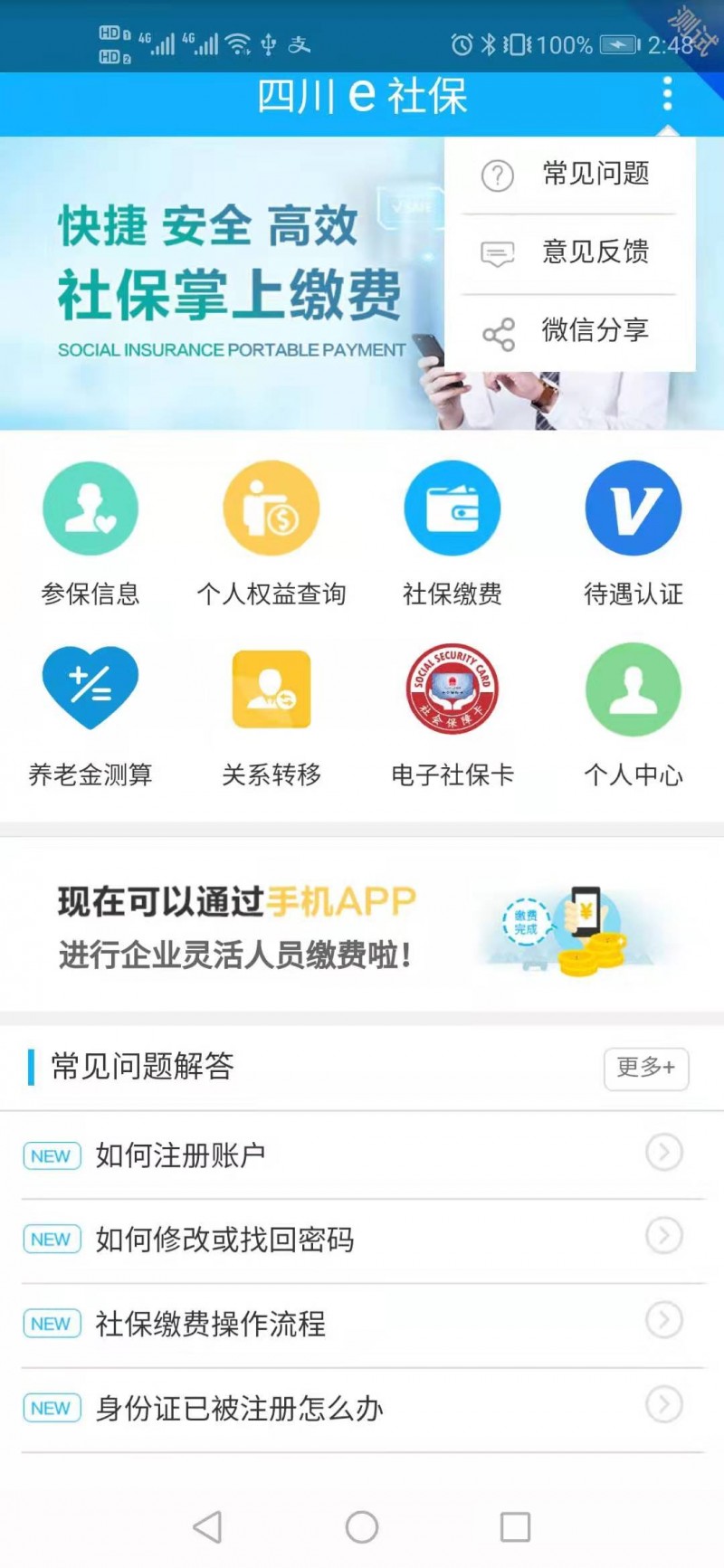
Task: Tap the 更多+ button for more FAQs
Action: point(645,1069)
